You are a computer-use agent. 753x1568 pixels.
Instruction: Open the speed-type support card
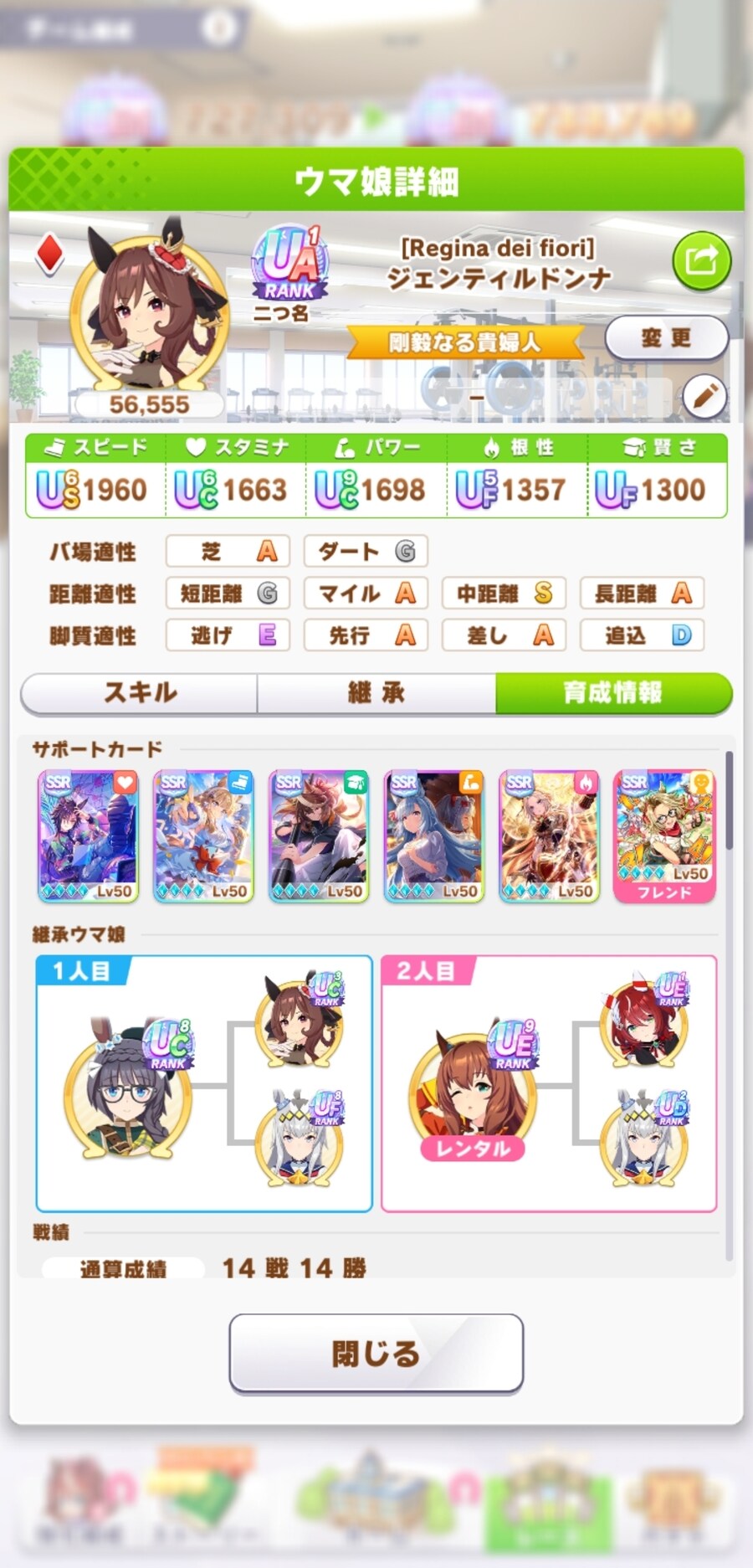(203, 836)
